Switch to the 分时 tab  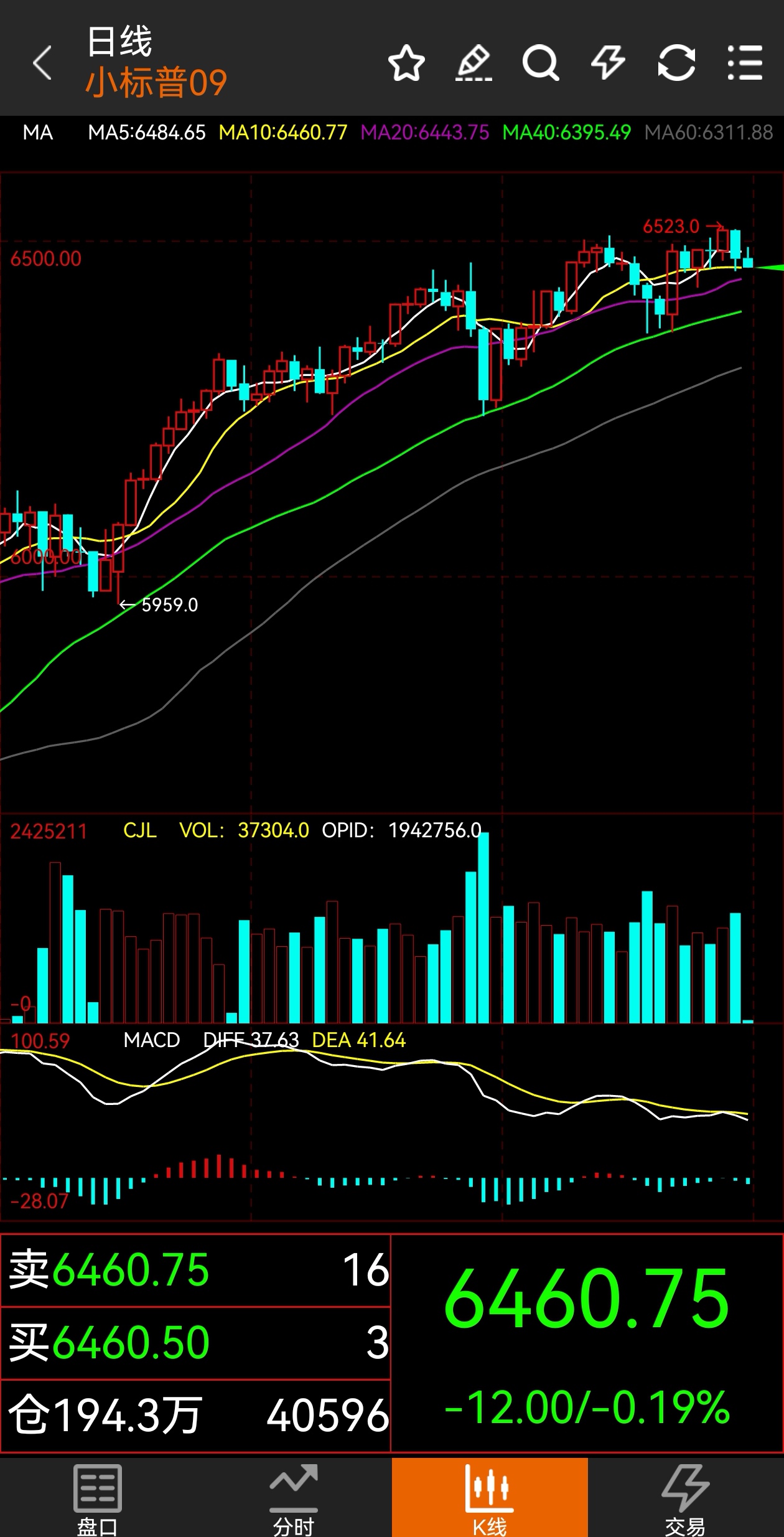click(x=294, y=1498)
